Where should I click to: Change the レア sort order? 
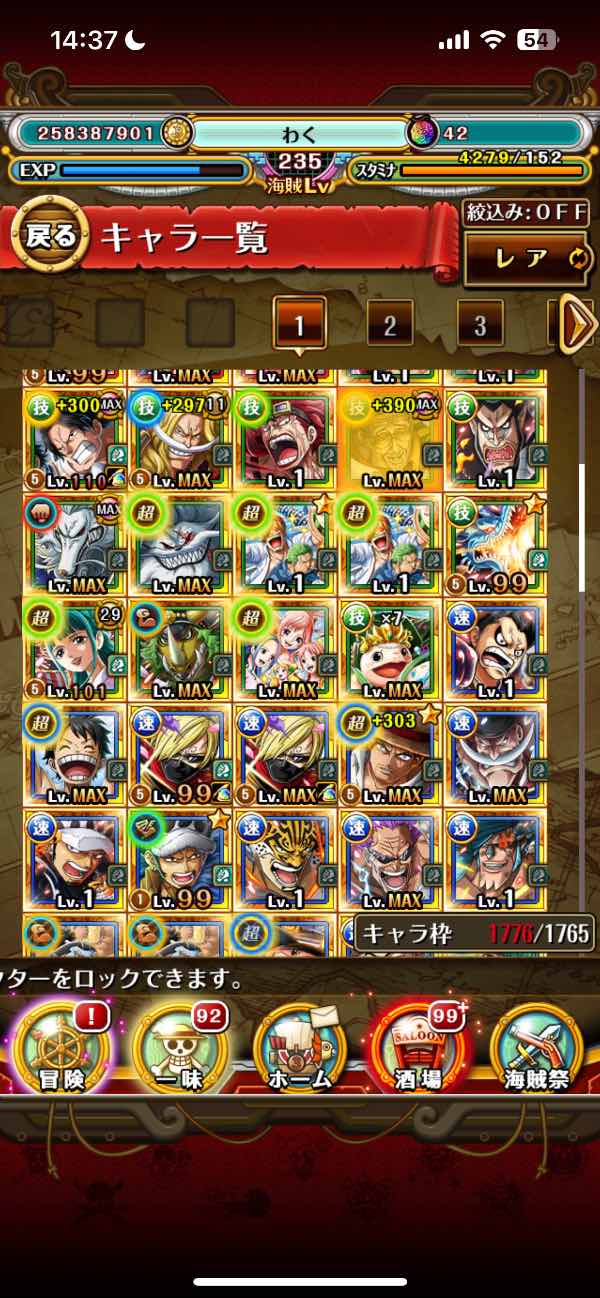(524, 259)
